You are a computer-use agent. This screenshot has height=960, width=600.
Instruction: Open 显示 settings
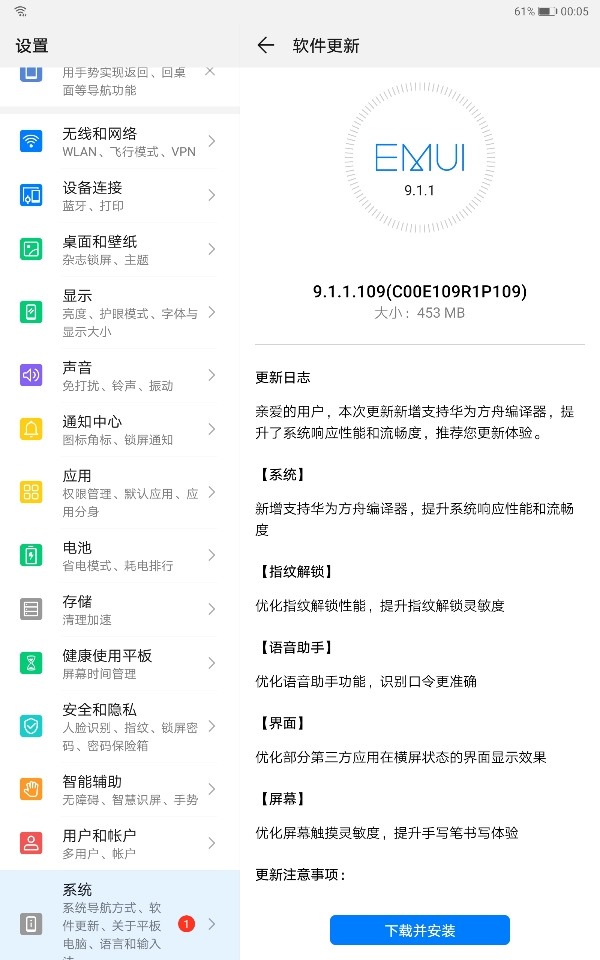click(120, 313)
